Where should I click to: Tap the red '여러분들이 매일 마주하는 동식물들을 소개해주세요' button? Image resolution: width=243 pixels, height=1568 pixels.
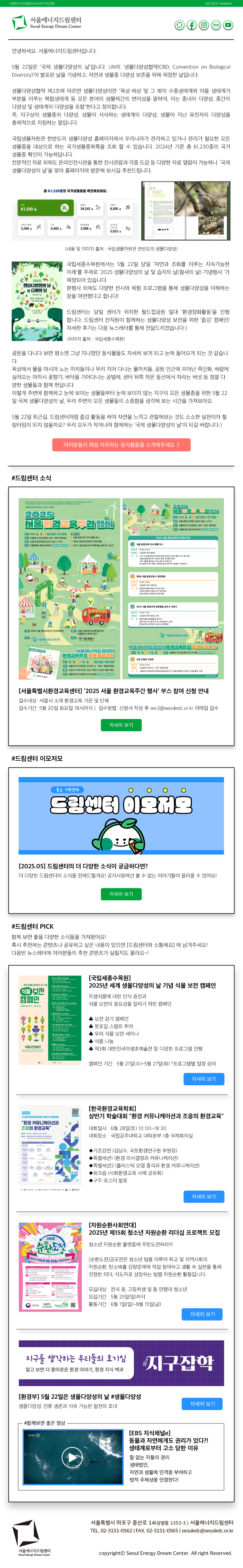point(121,445)
